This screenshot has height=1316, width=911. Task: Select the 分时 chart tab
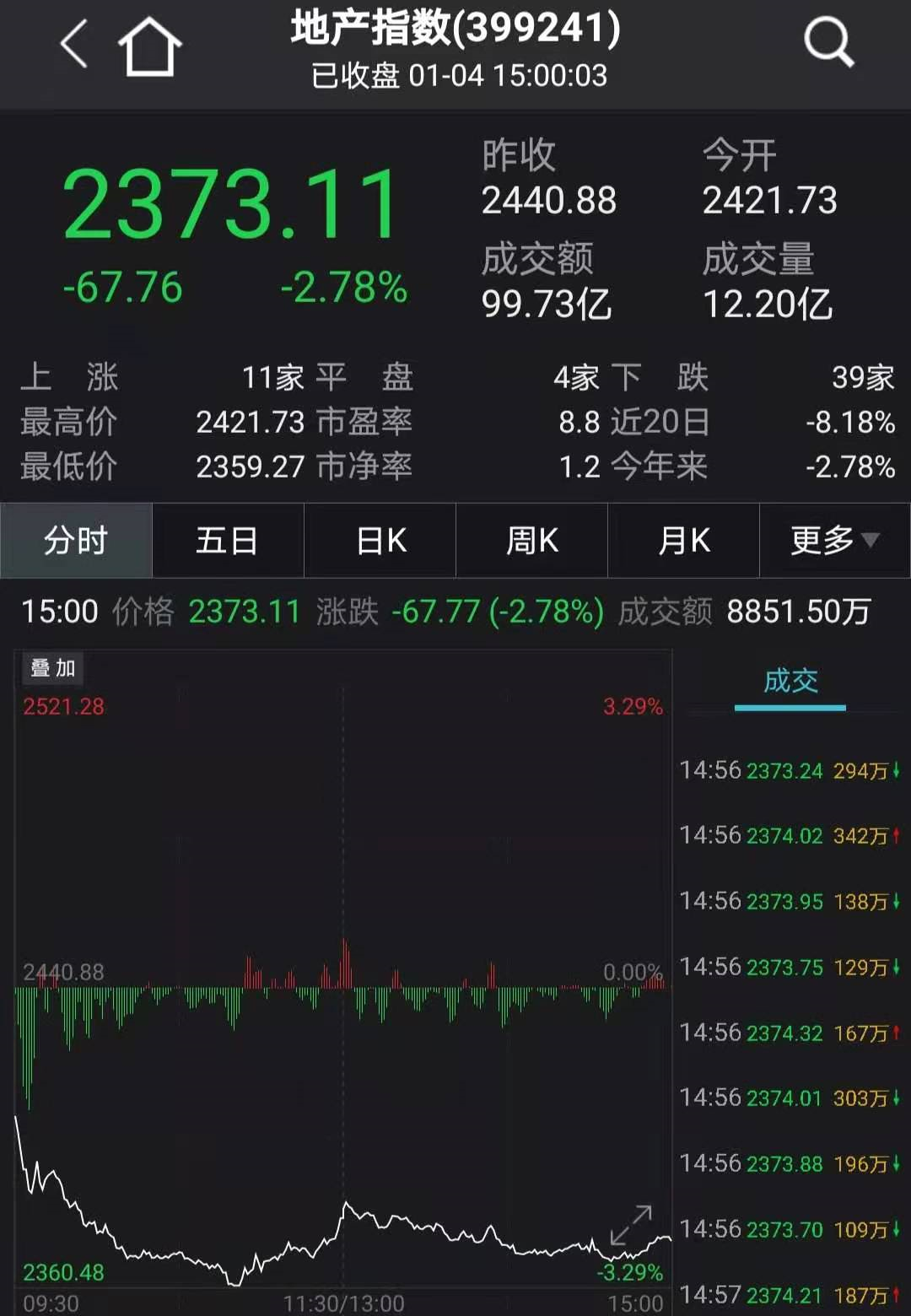(76, 541)
